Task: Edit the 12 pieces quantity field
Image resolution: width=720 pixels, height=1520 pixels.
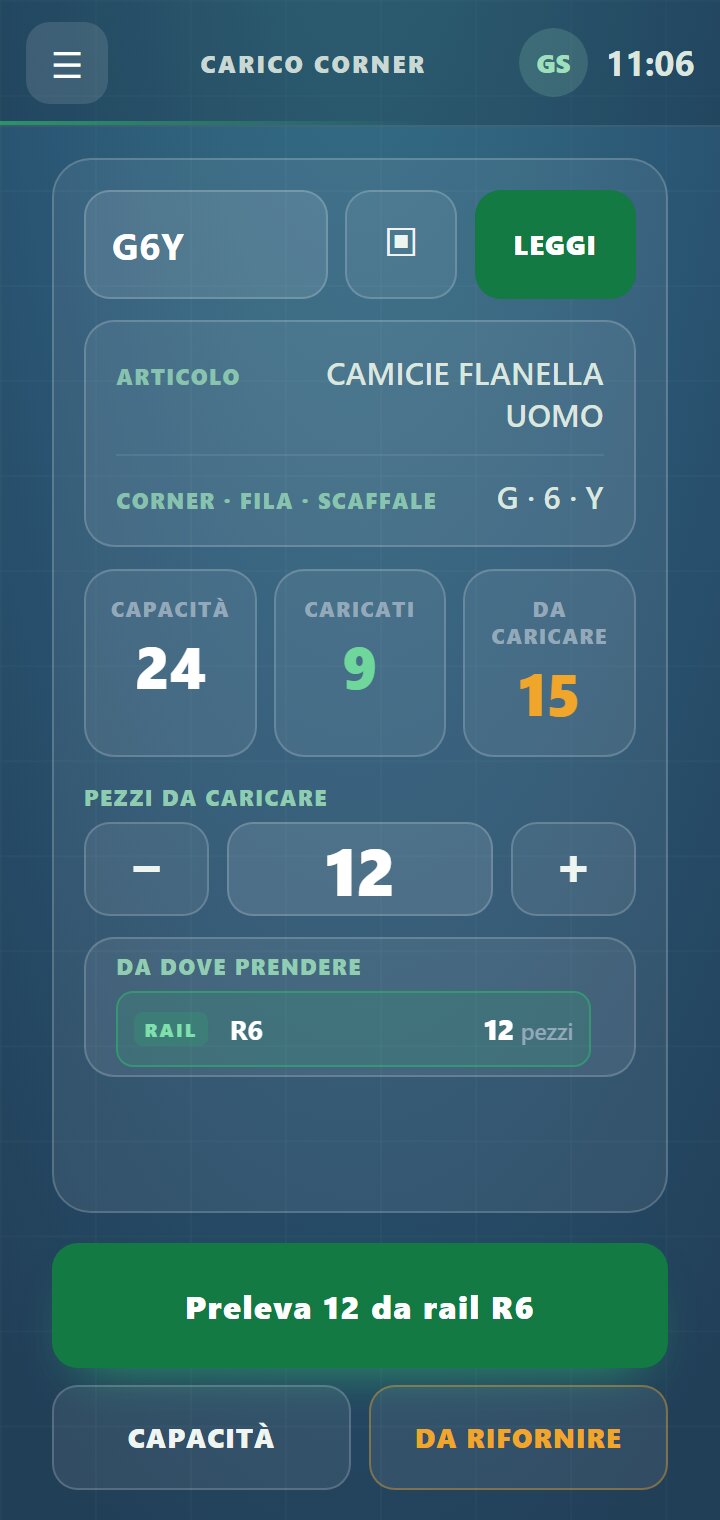Action: 360,869
